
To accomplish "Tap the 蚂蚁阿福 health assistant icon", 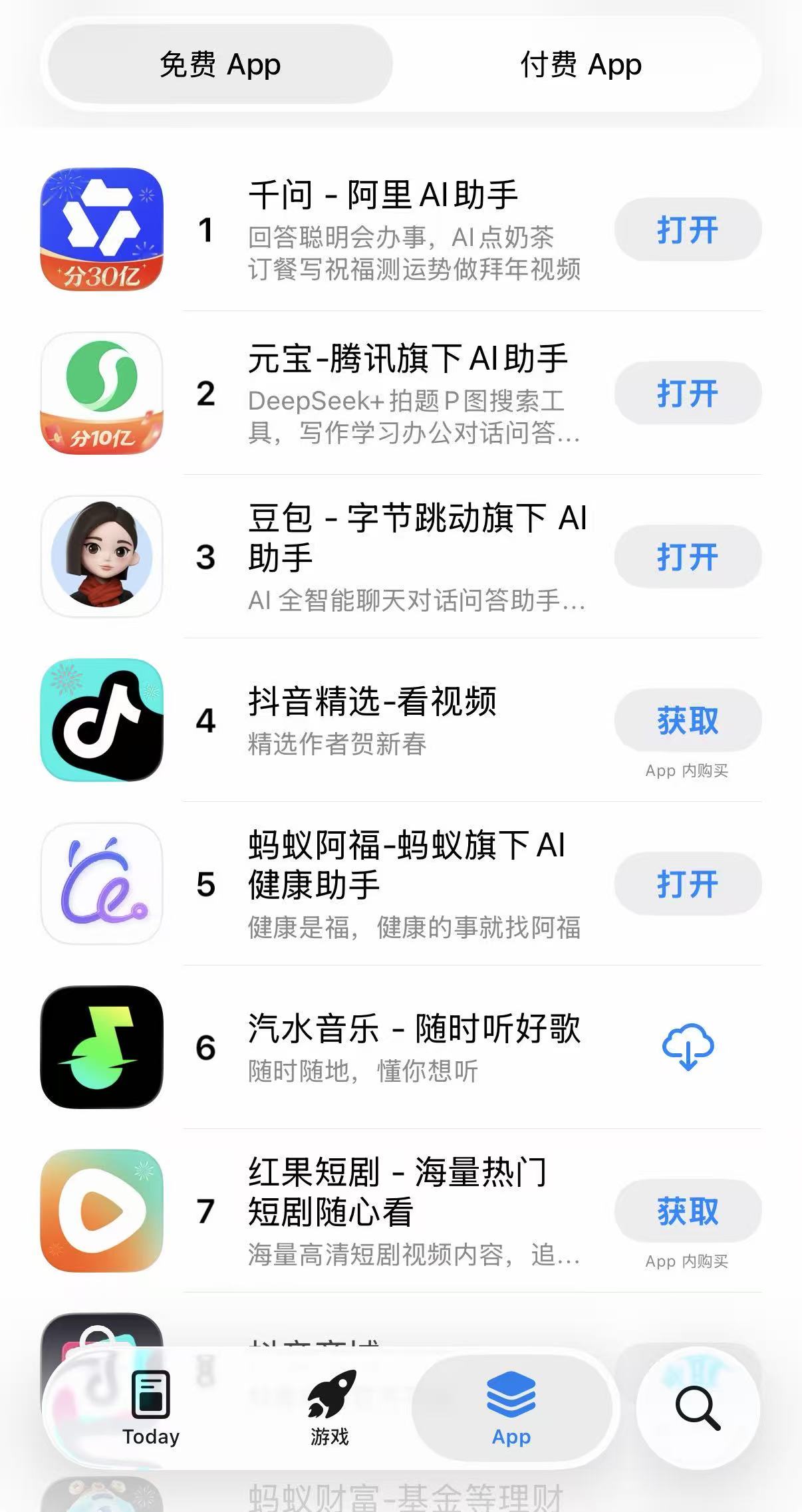I will tap(101, 884).
